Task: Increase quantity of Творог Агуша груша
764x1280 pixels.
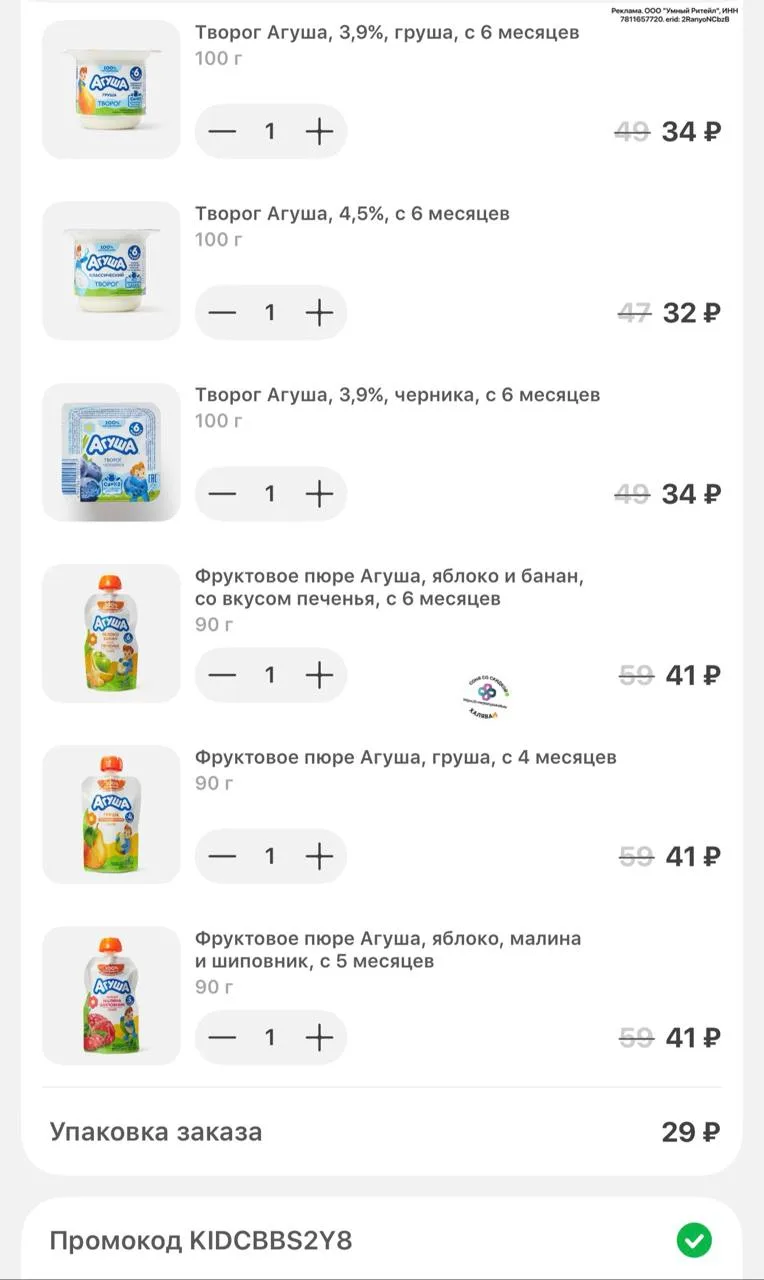Action: tap(319, 131)
